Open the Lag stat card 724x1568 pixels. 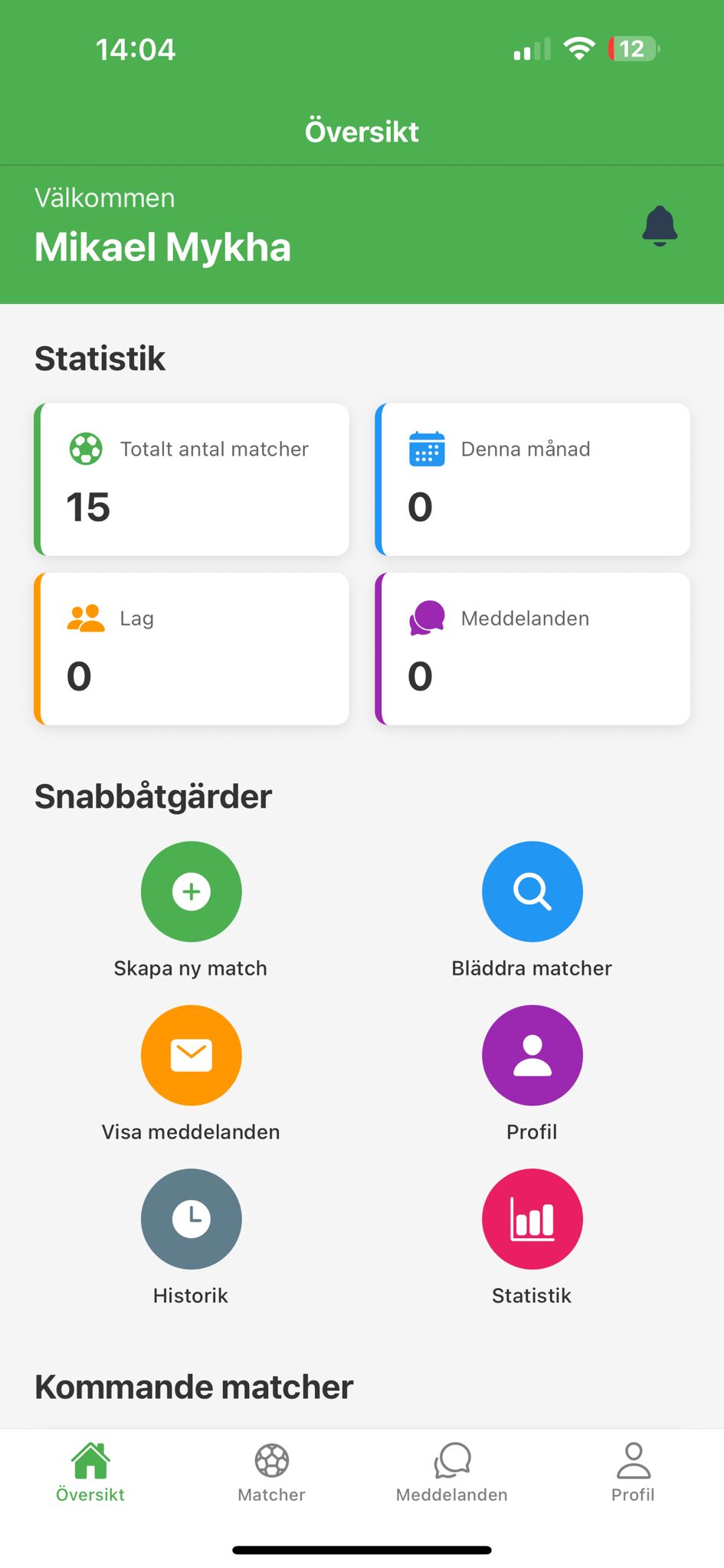pyautogui.click(x=192, y=649)
